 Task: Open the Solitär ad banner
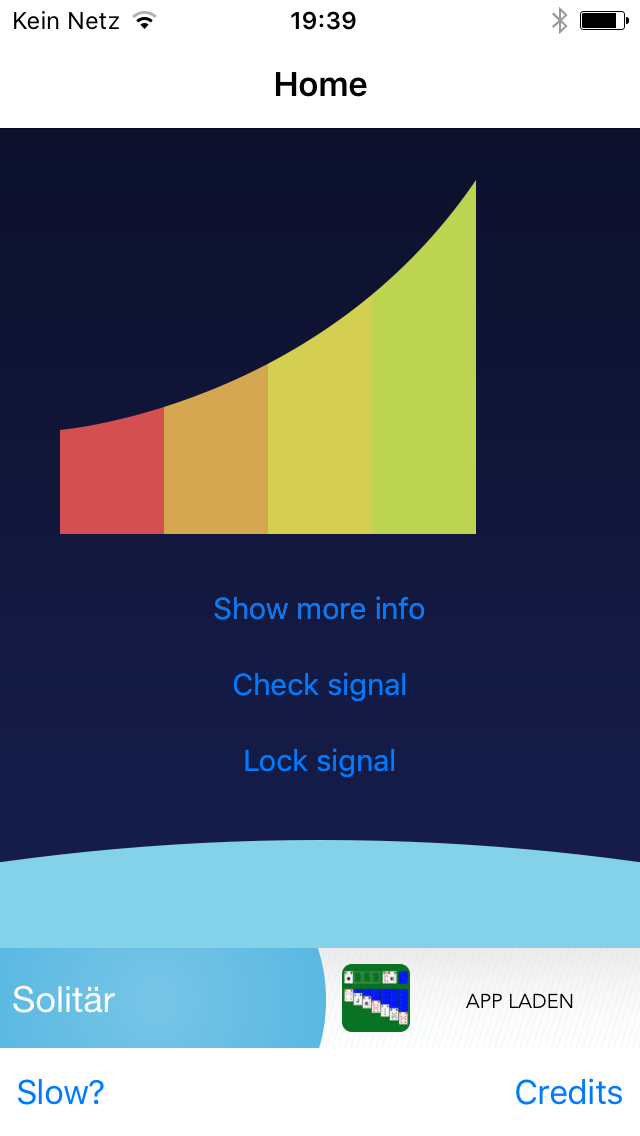click(320, 998)
